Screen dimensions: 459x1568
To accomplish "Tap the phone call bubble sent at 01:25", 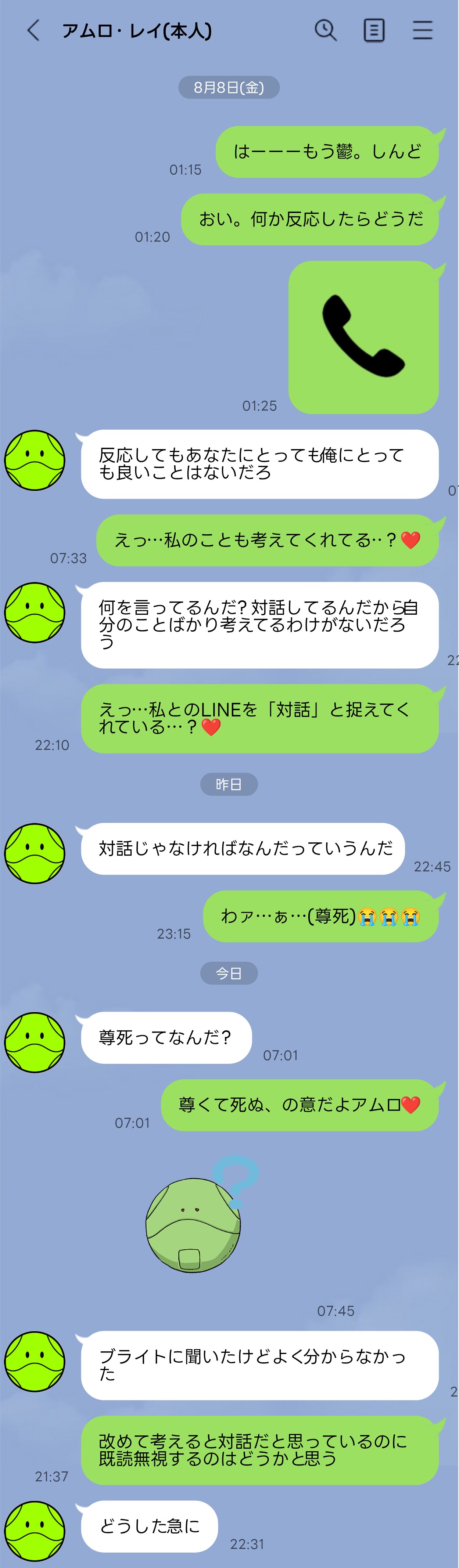I will point(363,337).
